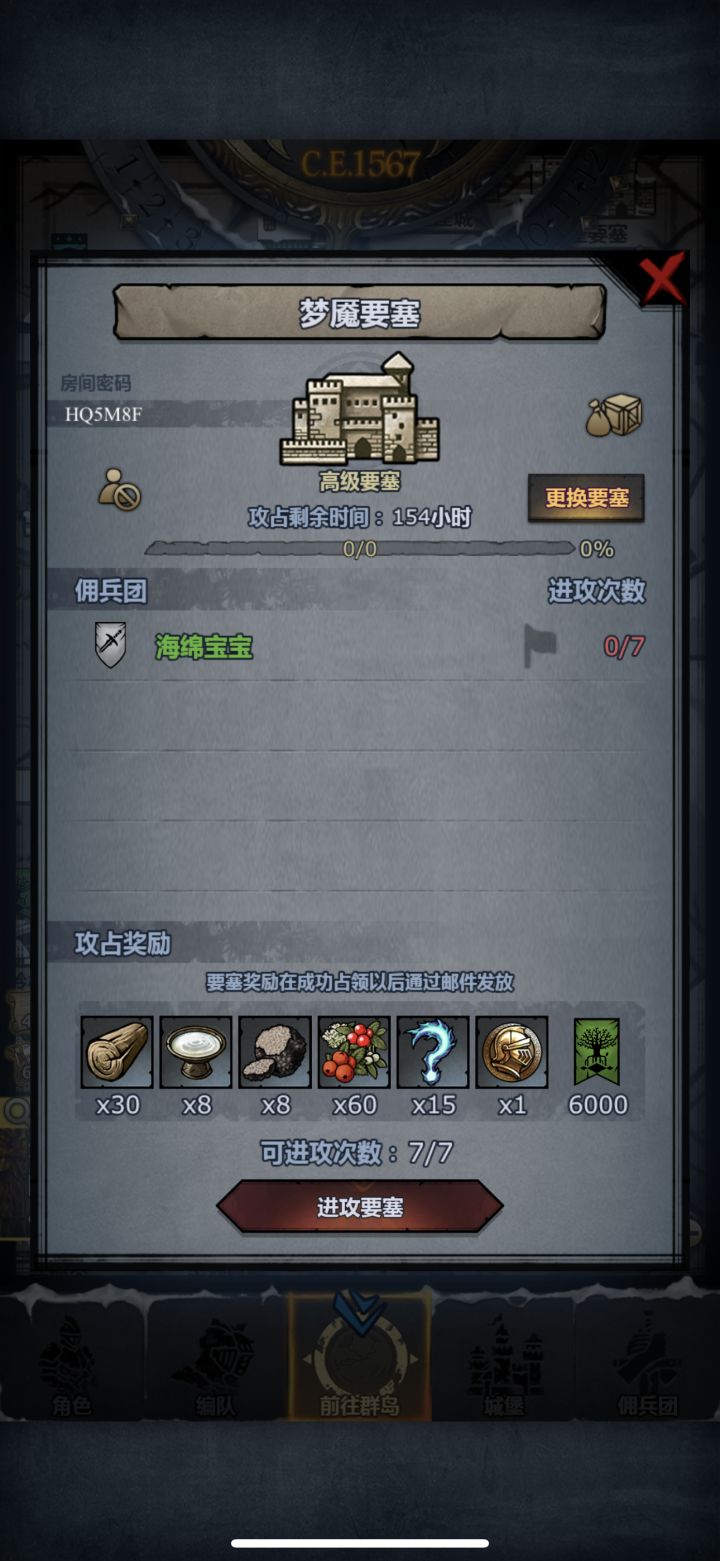Click the truffle reward icon x8
The height and width of the screenshot is (1561, 720).
[276, 1052]
